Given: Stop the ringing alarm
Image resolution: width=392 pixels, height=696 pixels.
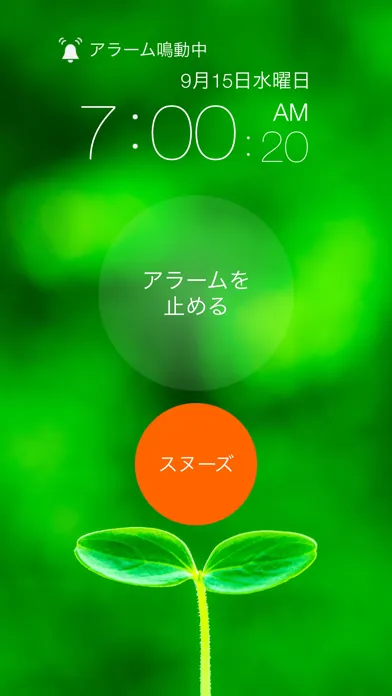Looking at the screenshot, I should point(196,293).
